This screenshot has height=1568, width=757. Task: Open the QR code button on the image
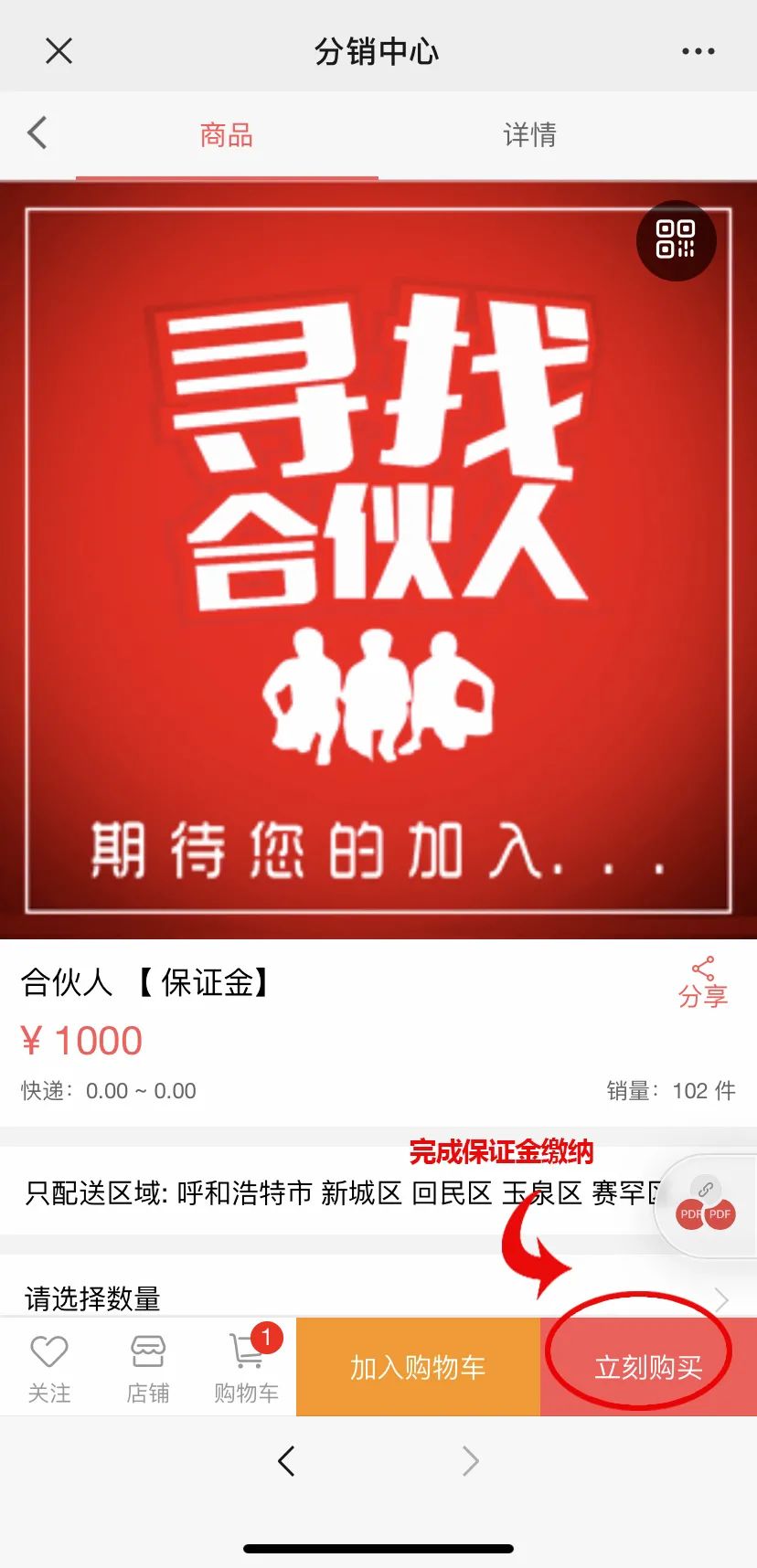(676, 240)
